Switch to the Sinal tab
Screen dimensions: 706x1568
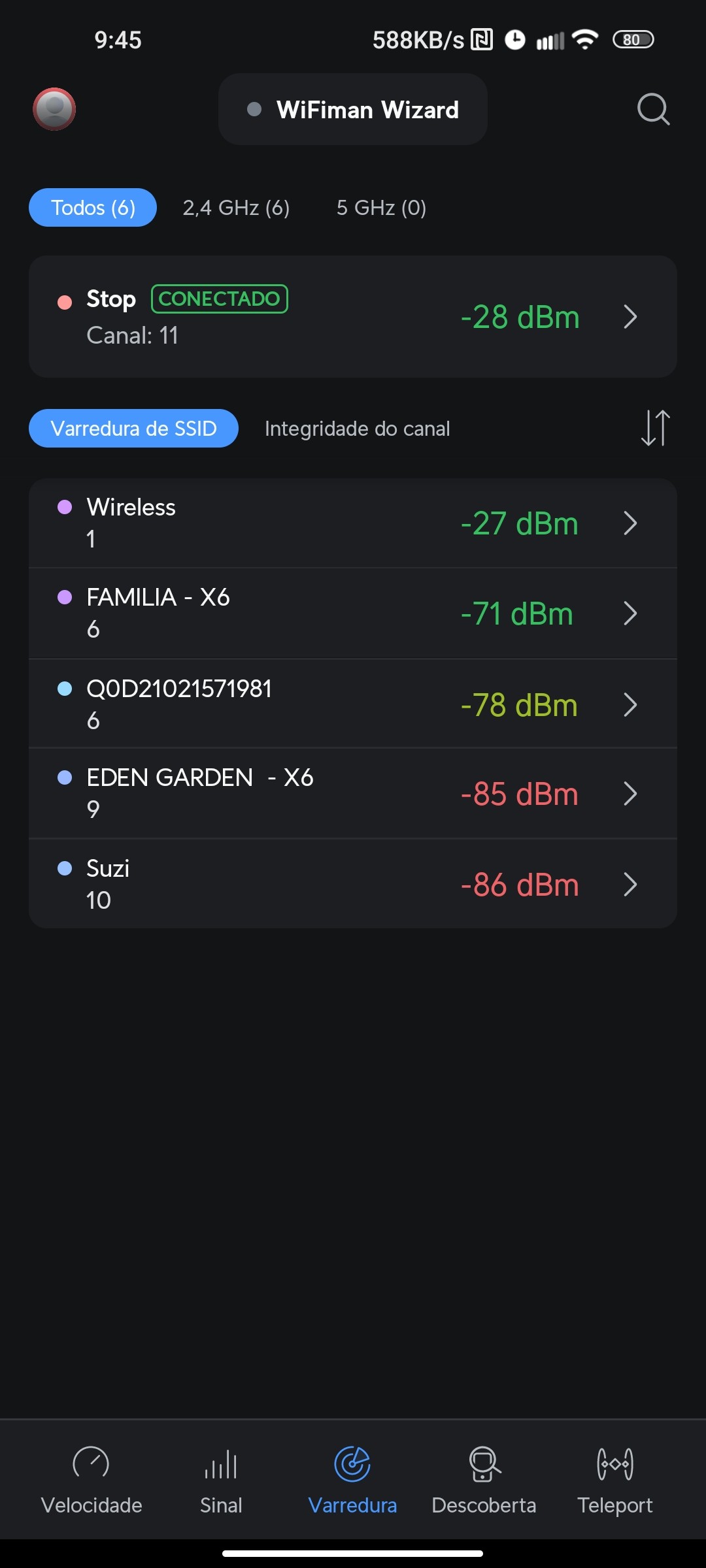pos(221,1479)
